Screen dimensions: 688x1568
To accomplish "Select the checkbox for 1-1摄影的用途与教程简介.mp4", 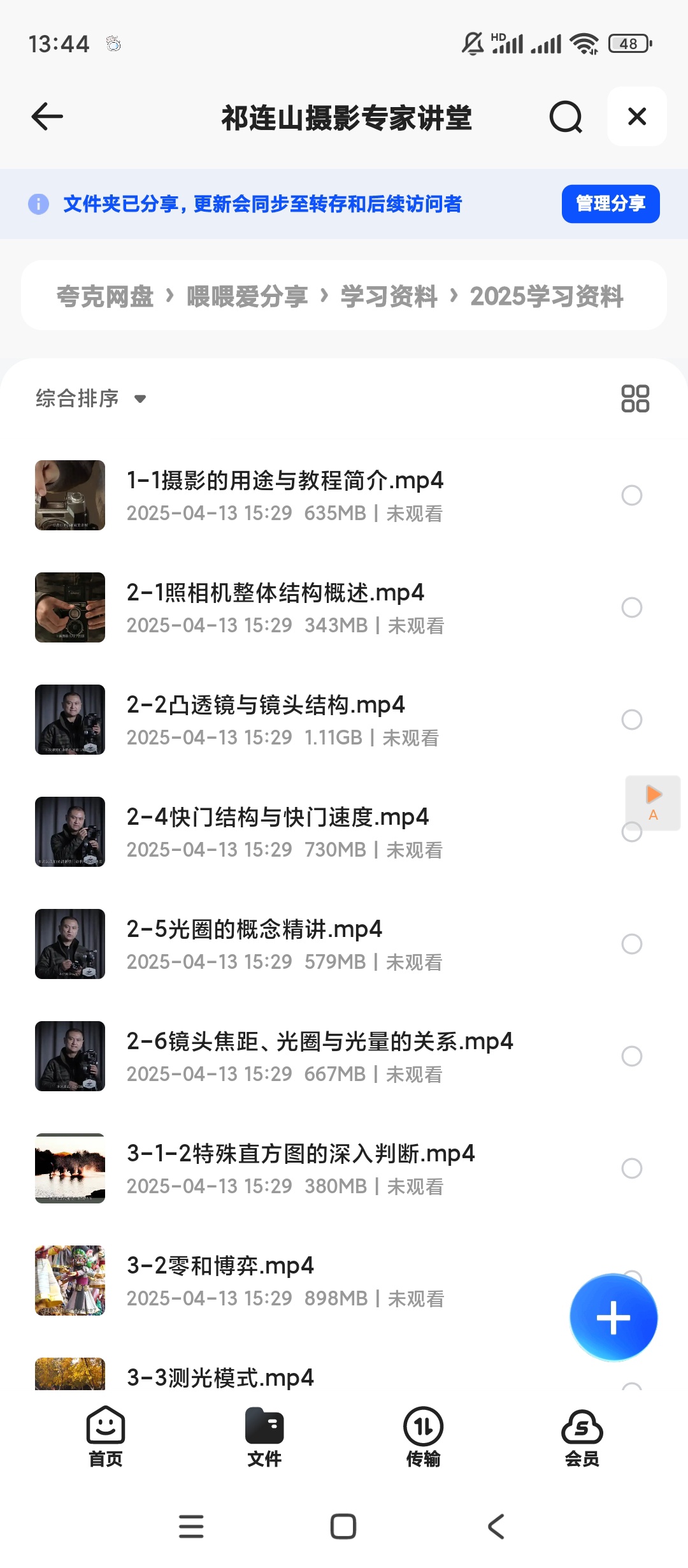I will click(x=631, y=495).
